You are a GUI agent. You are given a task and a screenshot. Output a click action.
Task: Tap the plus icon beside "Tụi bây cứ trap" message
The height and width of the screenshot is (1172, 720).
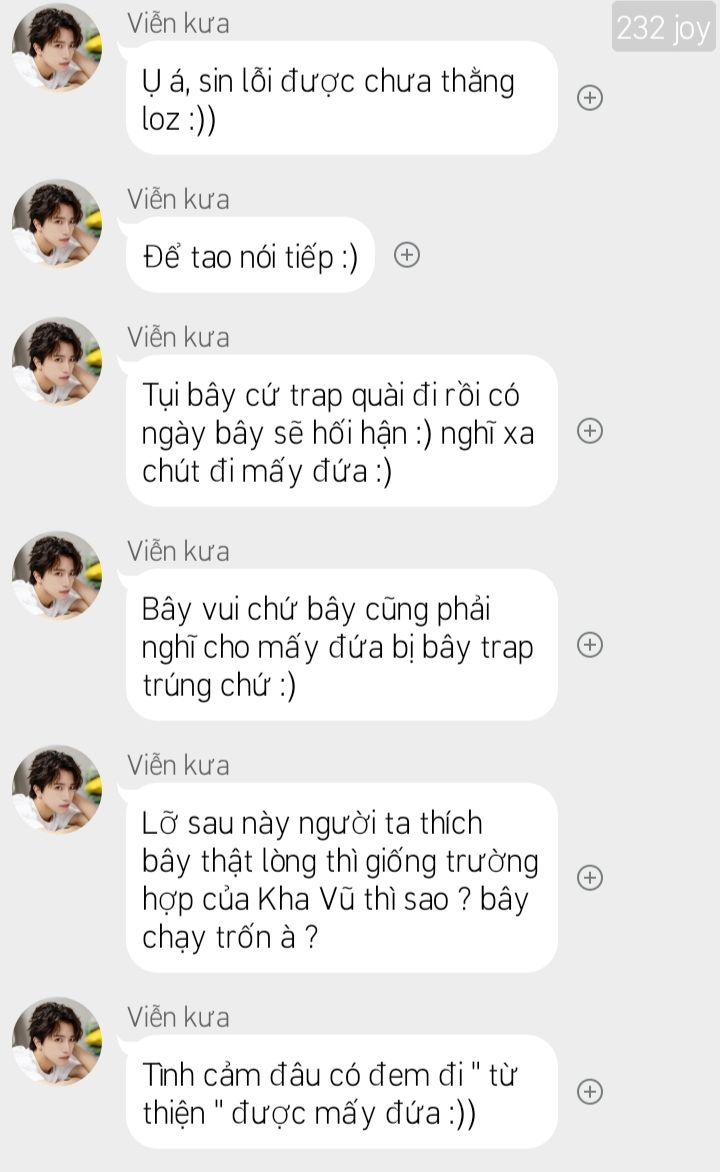point(591,431)
